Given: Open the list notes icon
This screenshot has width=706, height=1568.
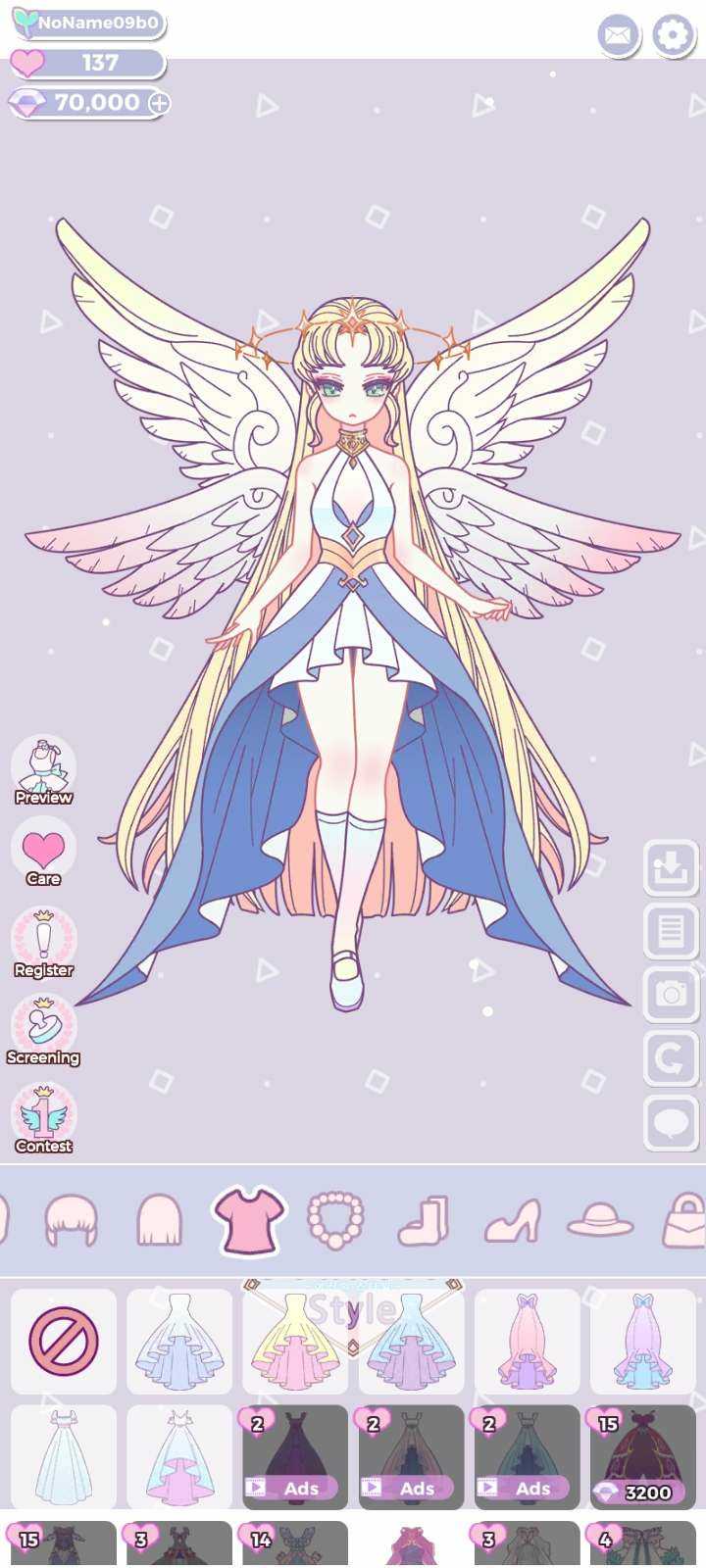Looking at the screenshot, I should (x=671, y=931).
